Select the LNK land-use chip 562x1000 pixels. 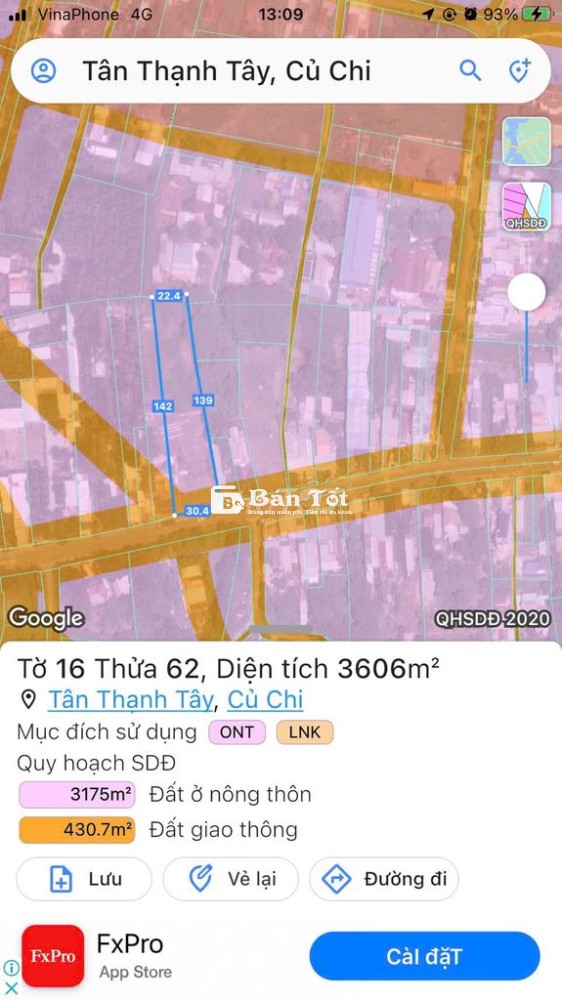pyautogui.click(x=305, y=732)
